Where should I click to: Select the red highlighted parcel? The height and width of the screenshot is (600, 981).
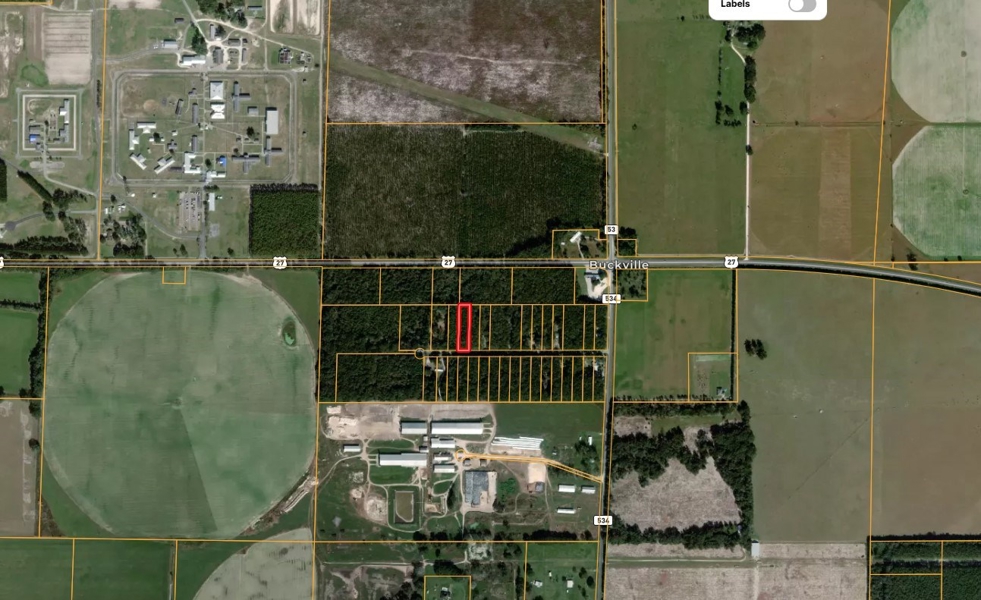click(x=464, y=328)
